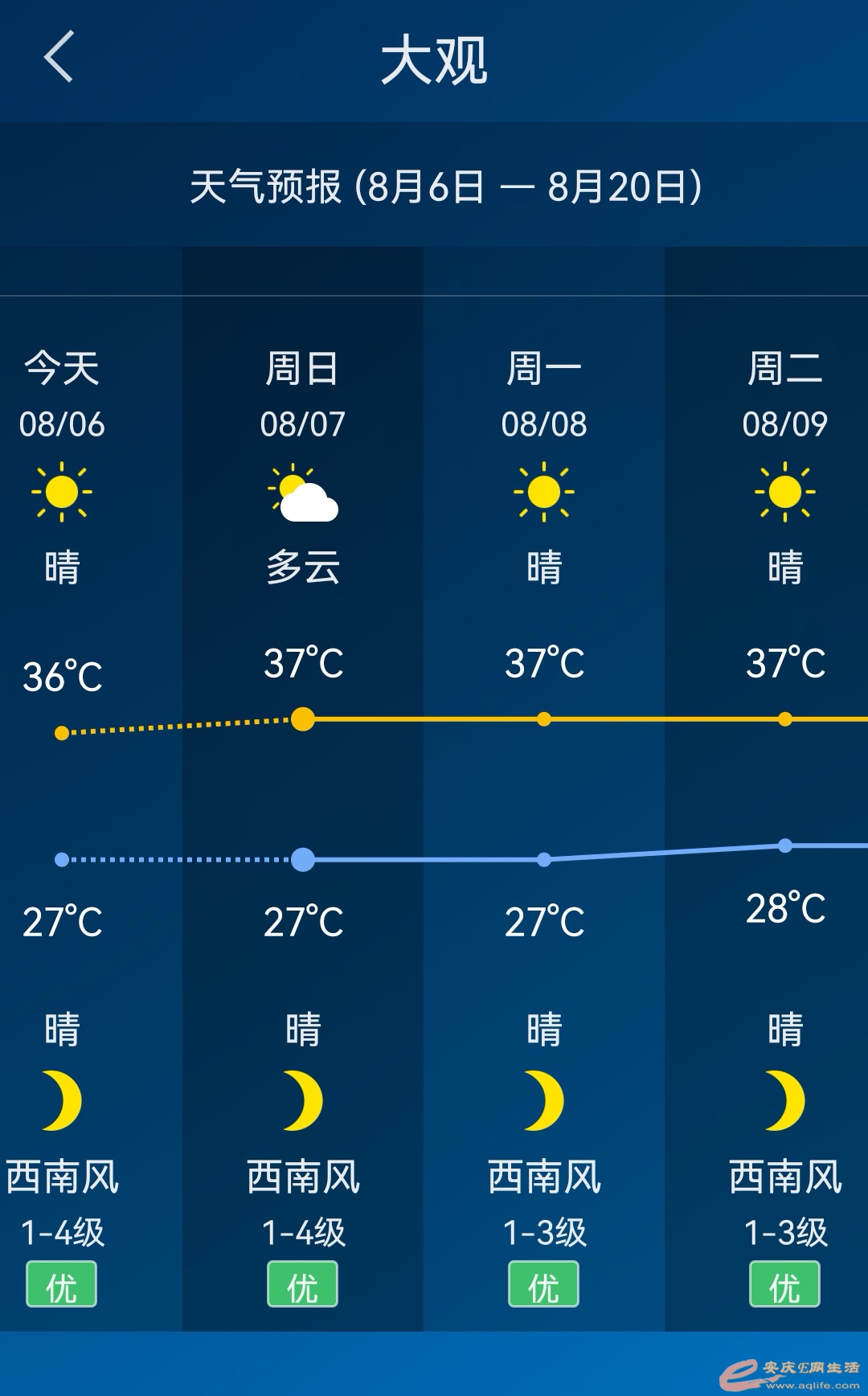Click the 37°C high point on Sunday's temperature line
868x1396 pixels.
click(x=301, y=719)
